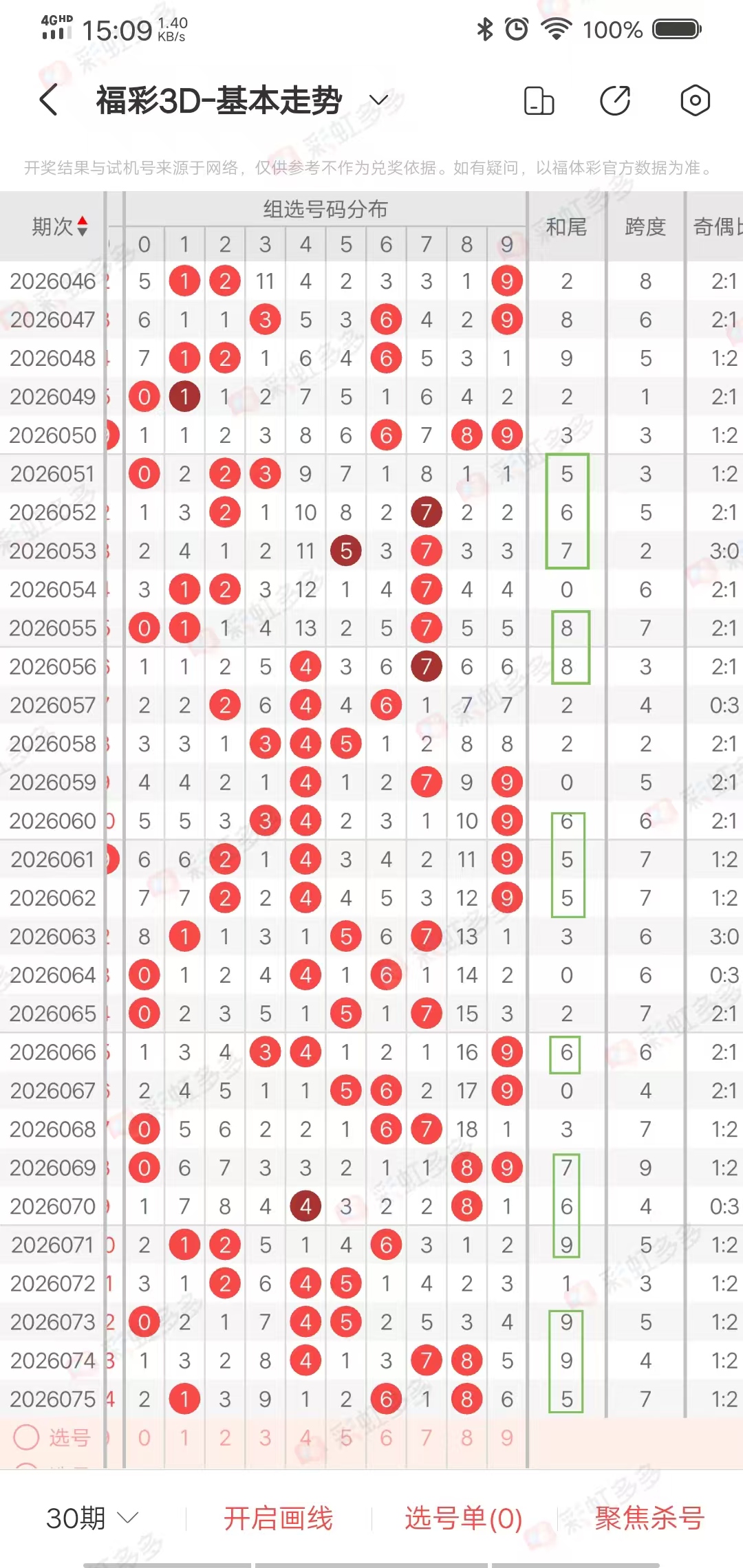
Task: Open the 选号单(0) selection list
Action: pyautogui.click(x=463, y=1518)
